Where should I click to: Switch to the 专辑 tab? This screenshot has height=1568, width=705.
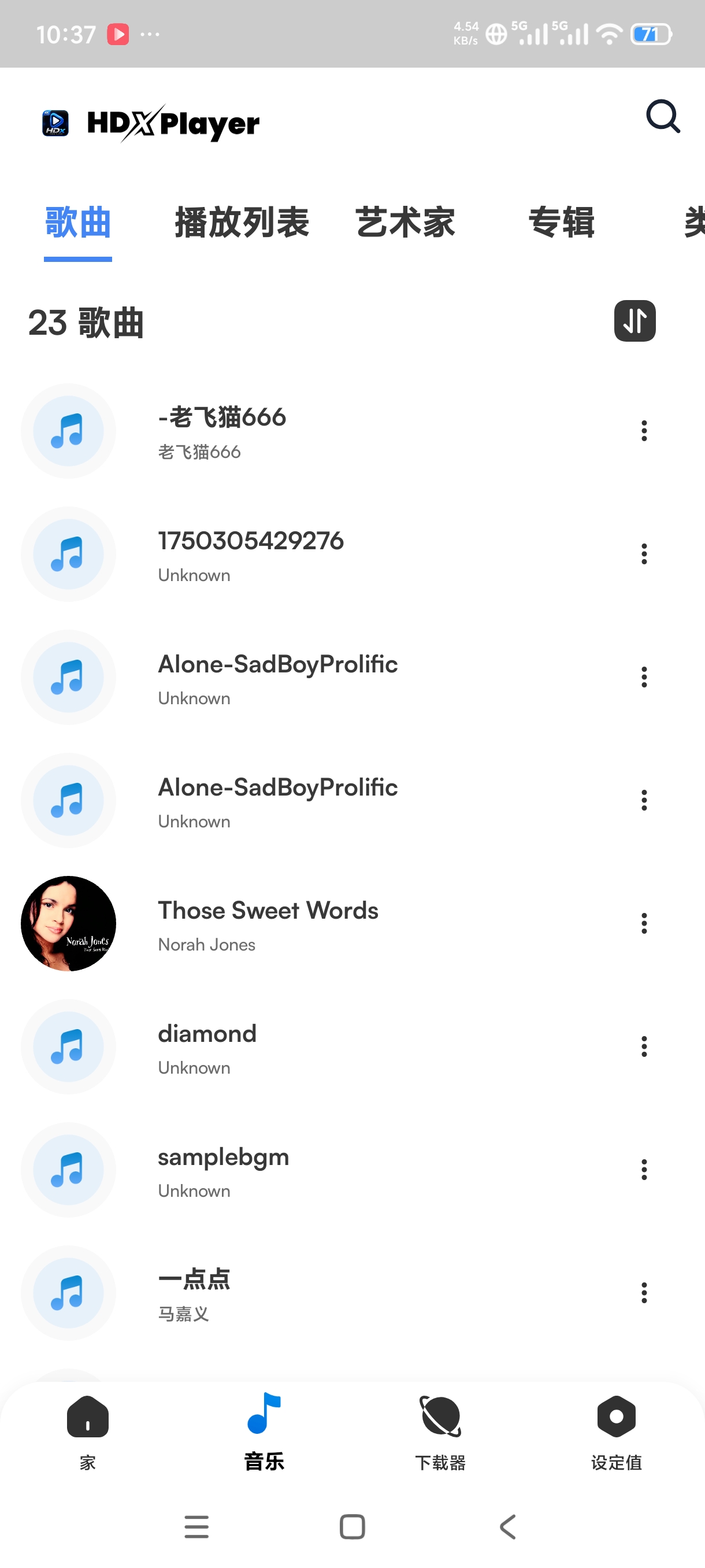pos(561,222)
